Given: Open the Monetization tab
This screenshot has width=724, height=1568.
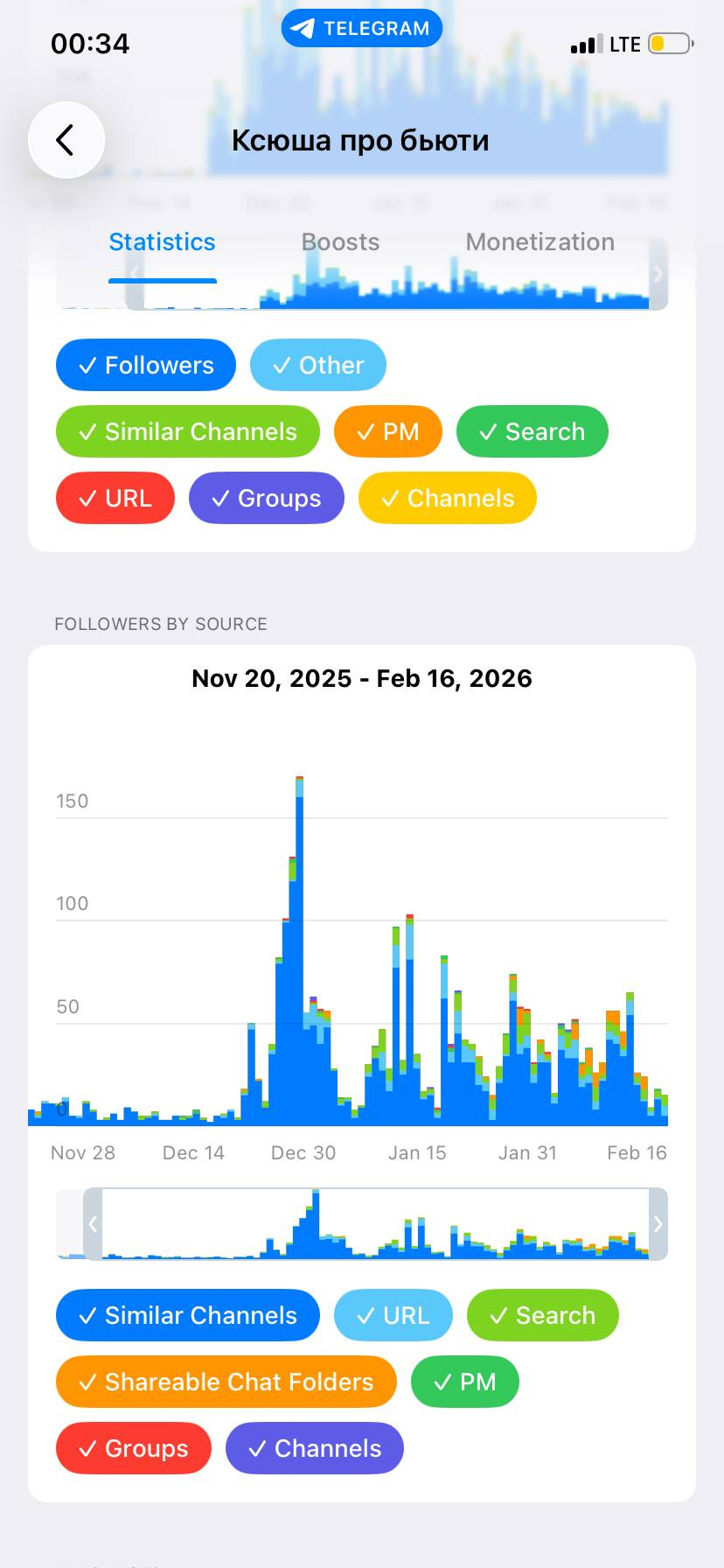Looking at the screenshot, I should [x=540, y=242].
